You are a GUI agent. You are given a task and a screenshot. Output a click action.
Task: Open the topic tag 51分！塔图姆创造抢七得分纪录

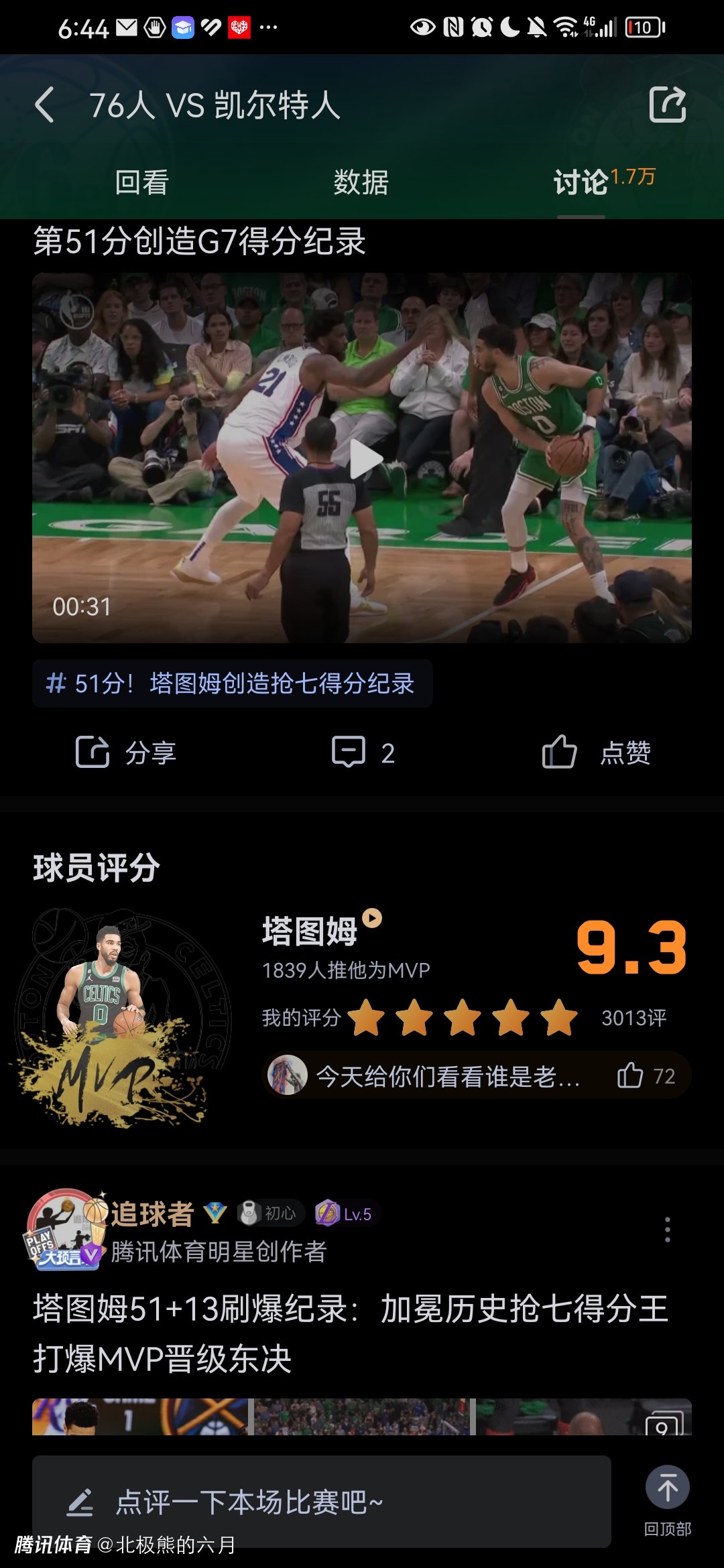pos(232,683)
